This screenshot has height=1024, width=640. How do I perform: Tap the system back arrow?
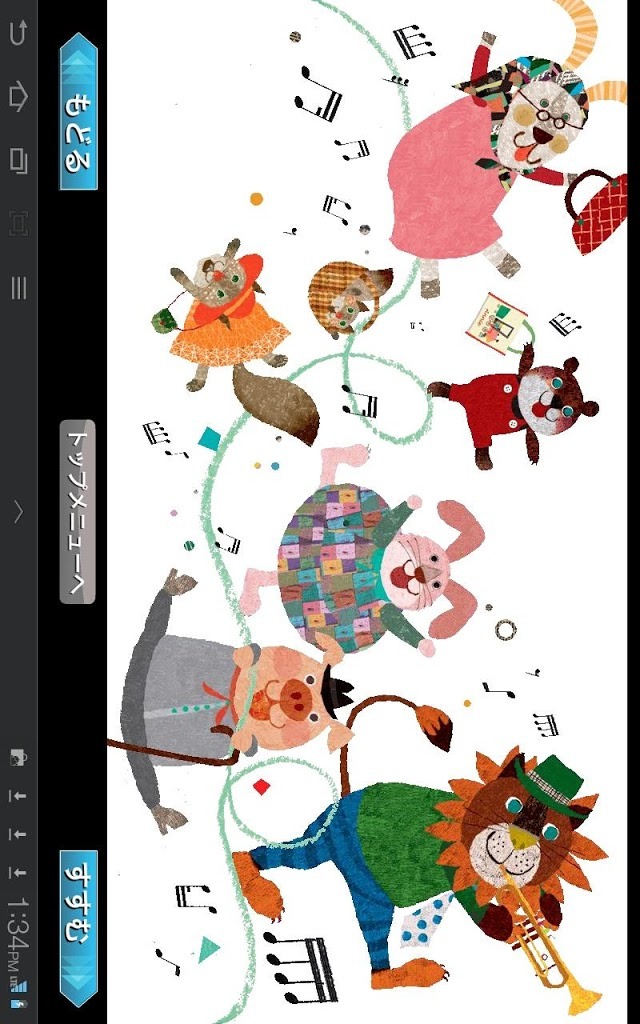(x=18, y=35)
